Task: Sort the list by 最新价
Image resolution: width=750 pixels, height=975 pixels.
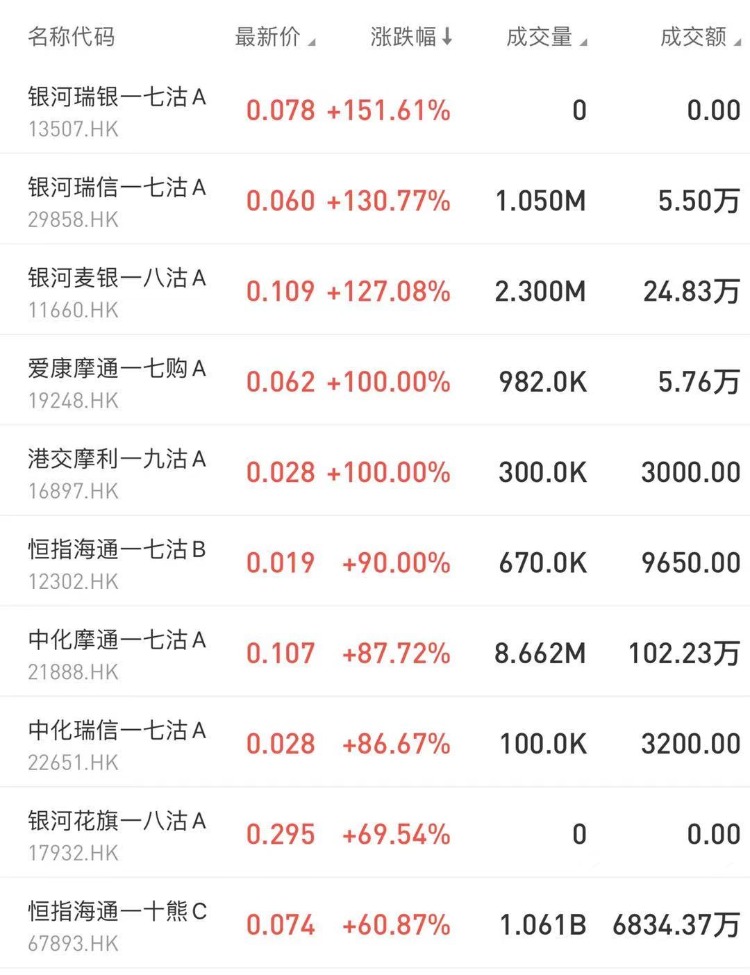Action: (x=274, y=38)
